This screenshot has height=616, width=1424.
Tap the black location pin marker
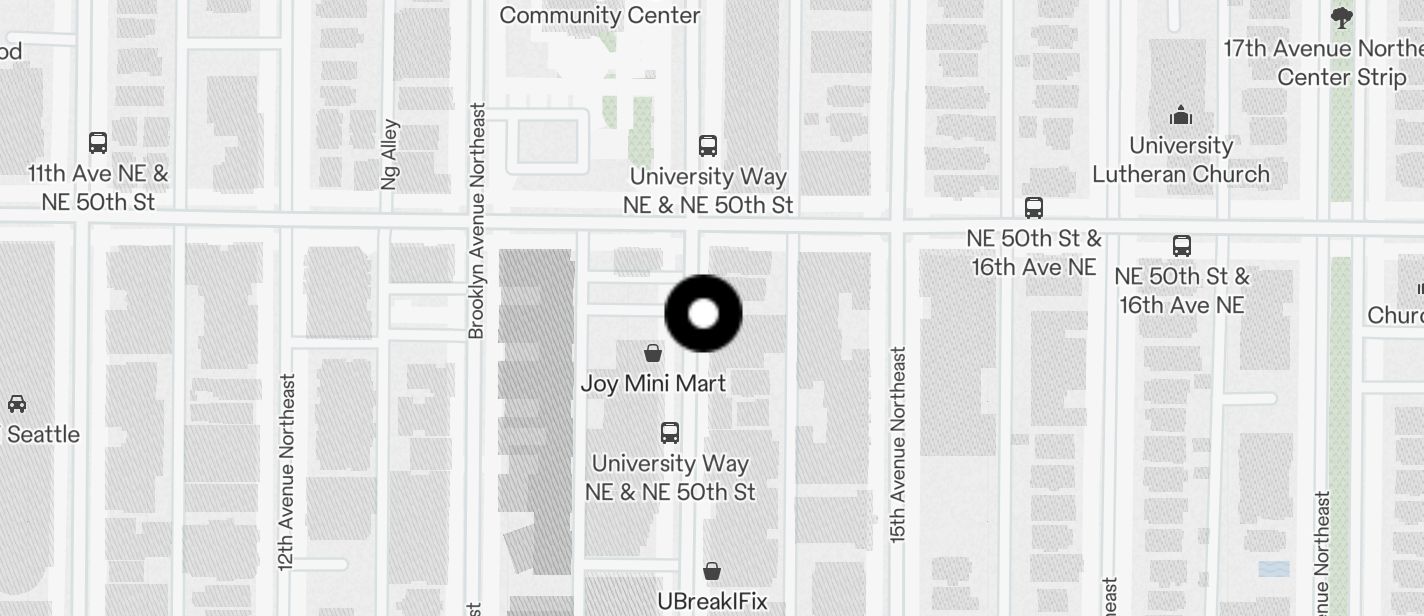(703, 313)
